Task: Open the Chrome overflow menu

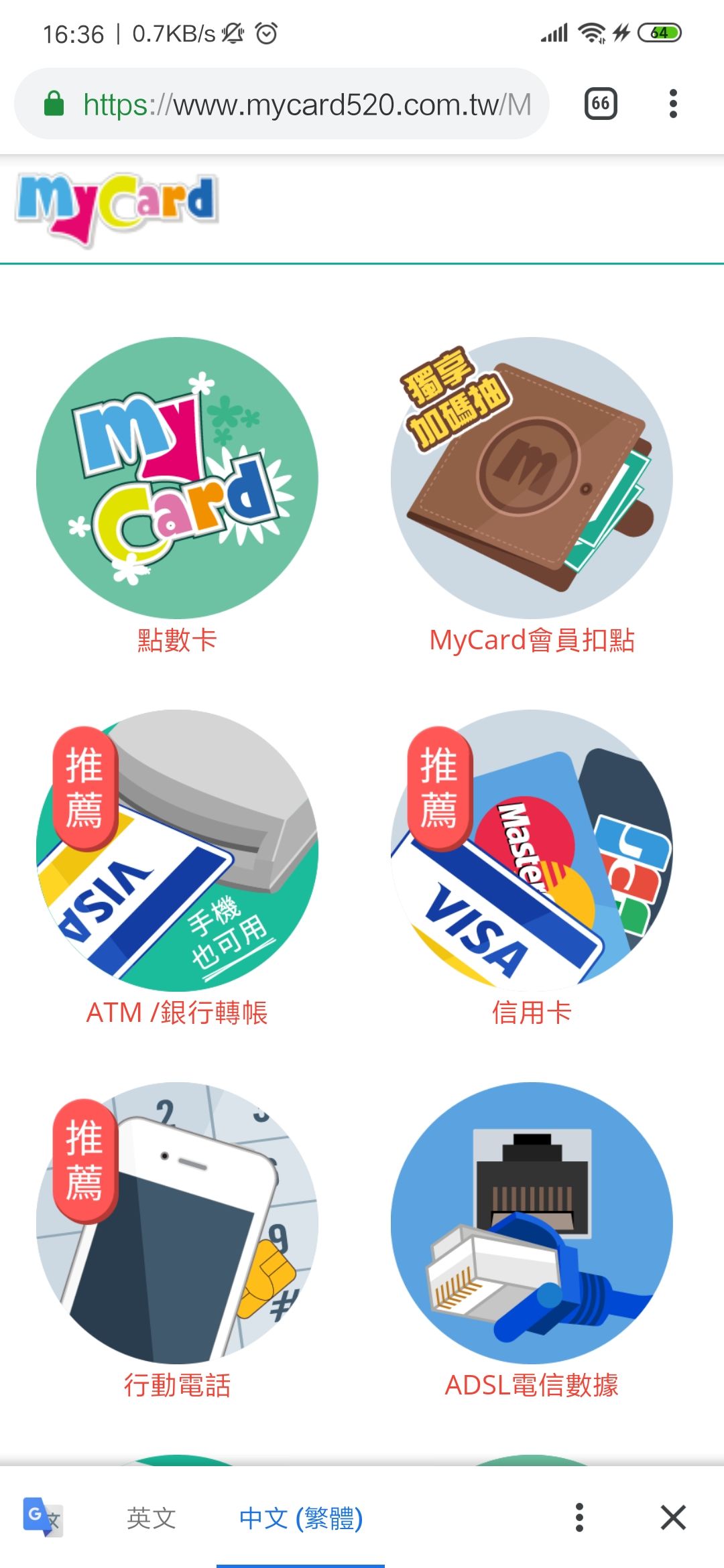Action: pyautogui.click(x=673, y=104)
